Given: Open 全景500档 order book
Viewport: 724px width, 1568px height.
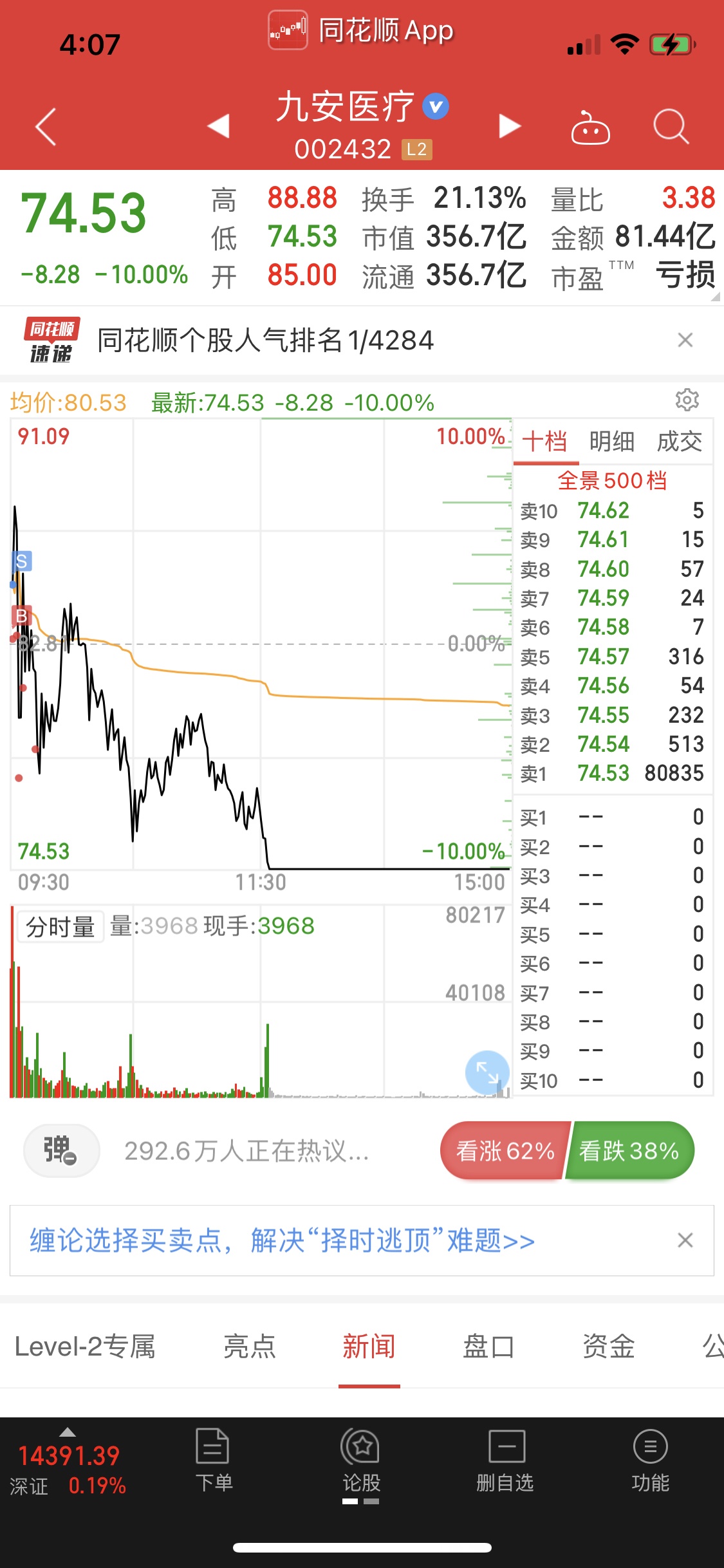Looking at the screenshot, I should coord(612,480).
